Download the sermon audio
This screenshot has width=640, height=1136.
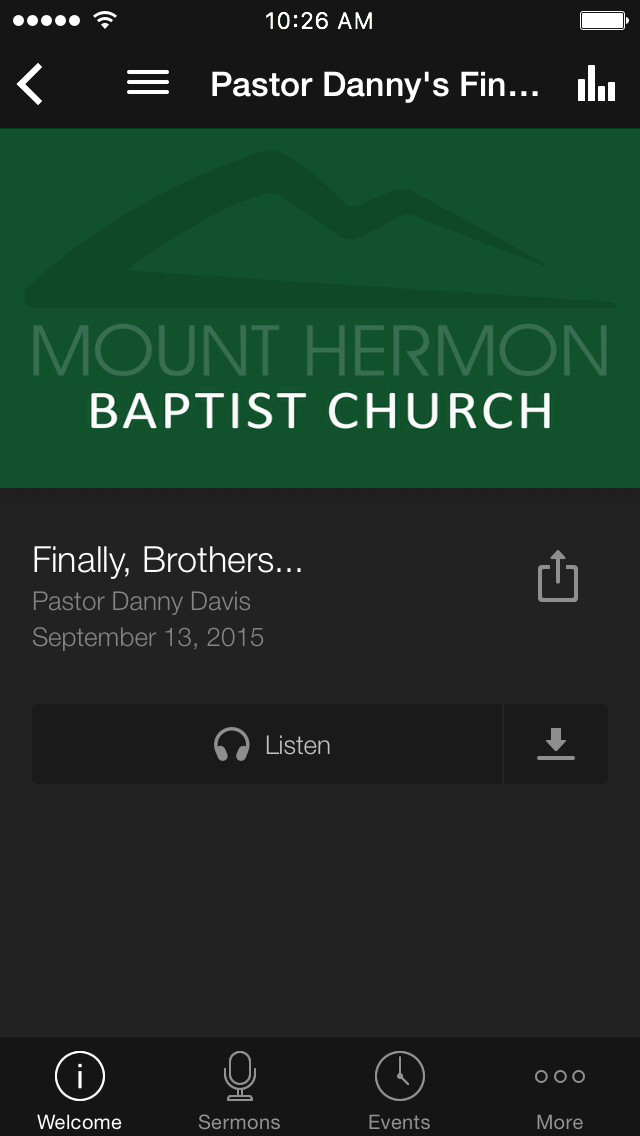click(x=556, y=744)
